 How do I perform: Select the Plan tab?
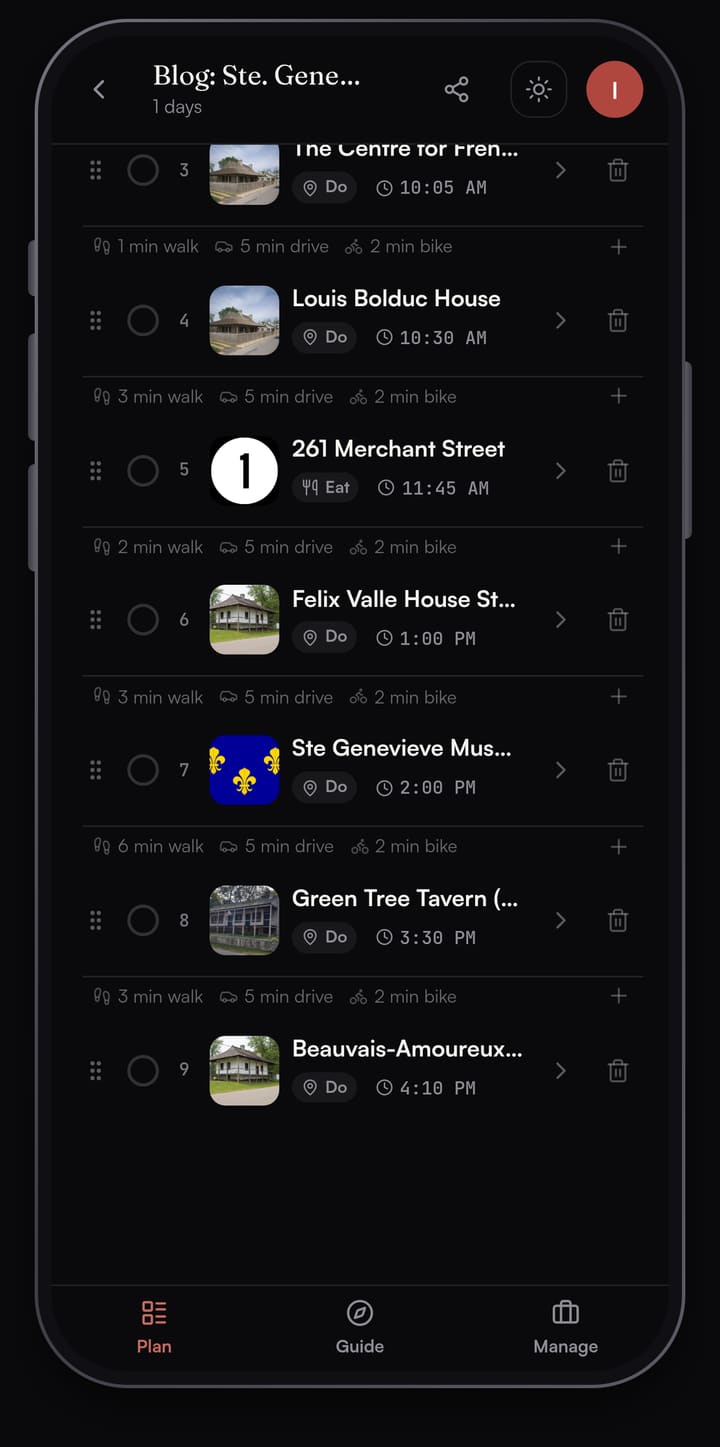coord(154,1327)
